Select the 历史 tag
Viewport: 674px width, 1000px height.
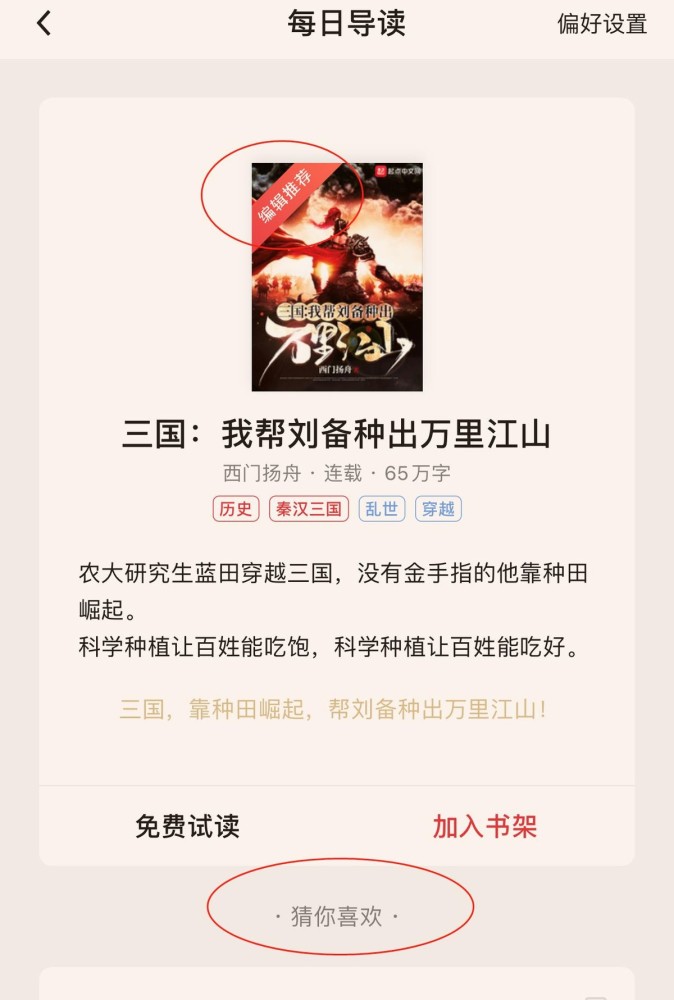[236, 509]
